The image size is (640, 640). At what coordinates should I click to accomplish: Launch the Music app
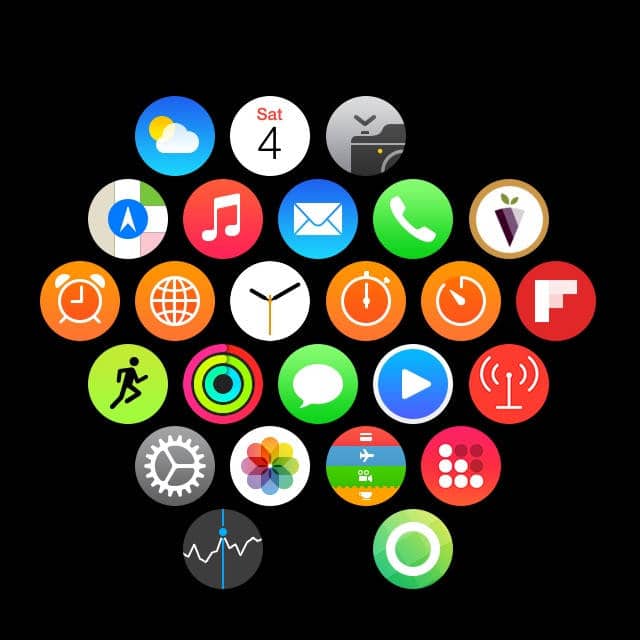click(x=223, y=219)
